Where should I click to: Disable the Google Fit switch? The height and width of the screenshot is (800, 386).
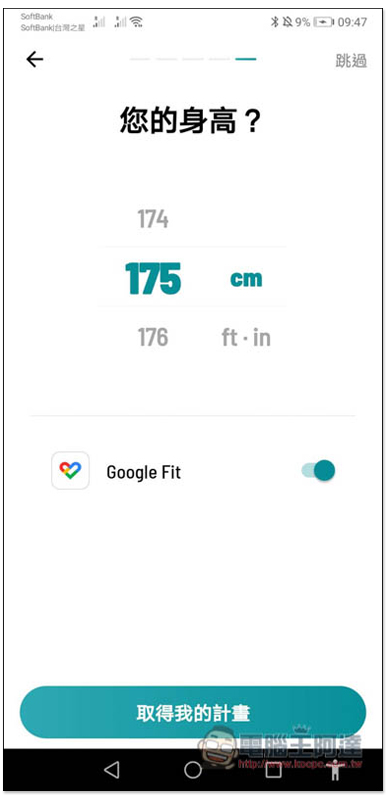pyautogui.click(x=318, y=470)
